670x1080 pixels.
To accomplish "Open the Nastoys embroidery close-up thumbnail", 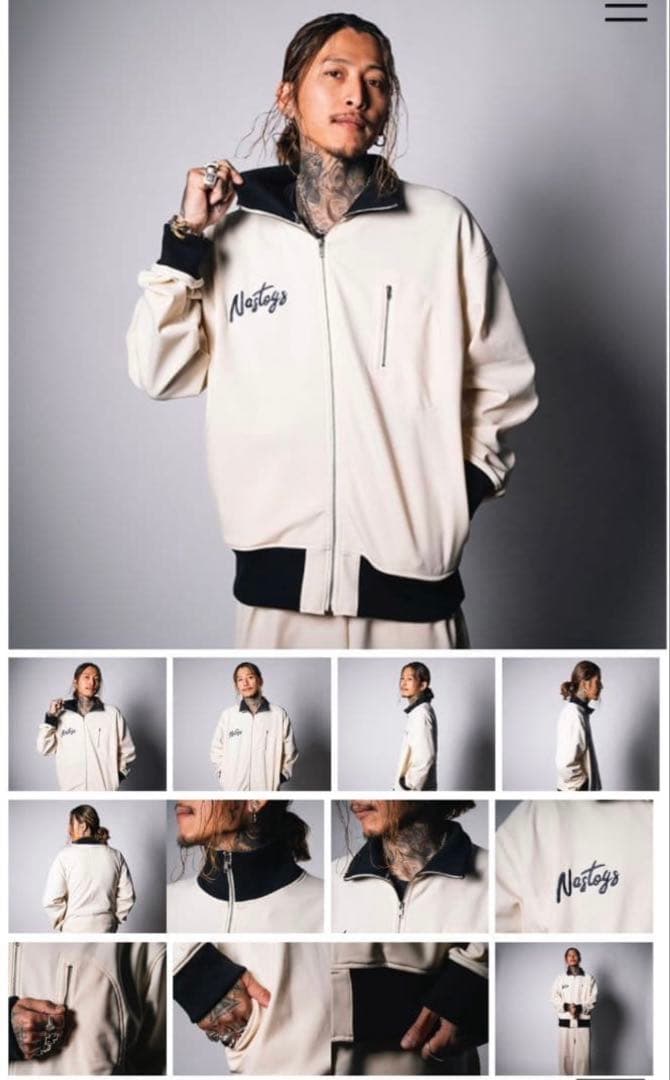I will tap(575, 866).
